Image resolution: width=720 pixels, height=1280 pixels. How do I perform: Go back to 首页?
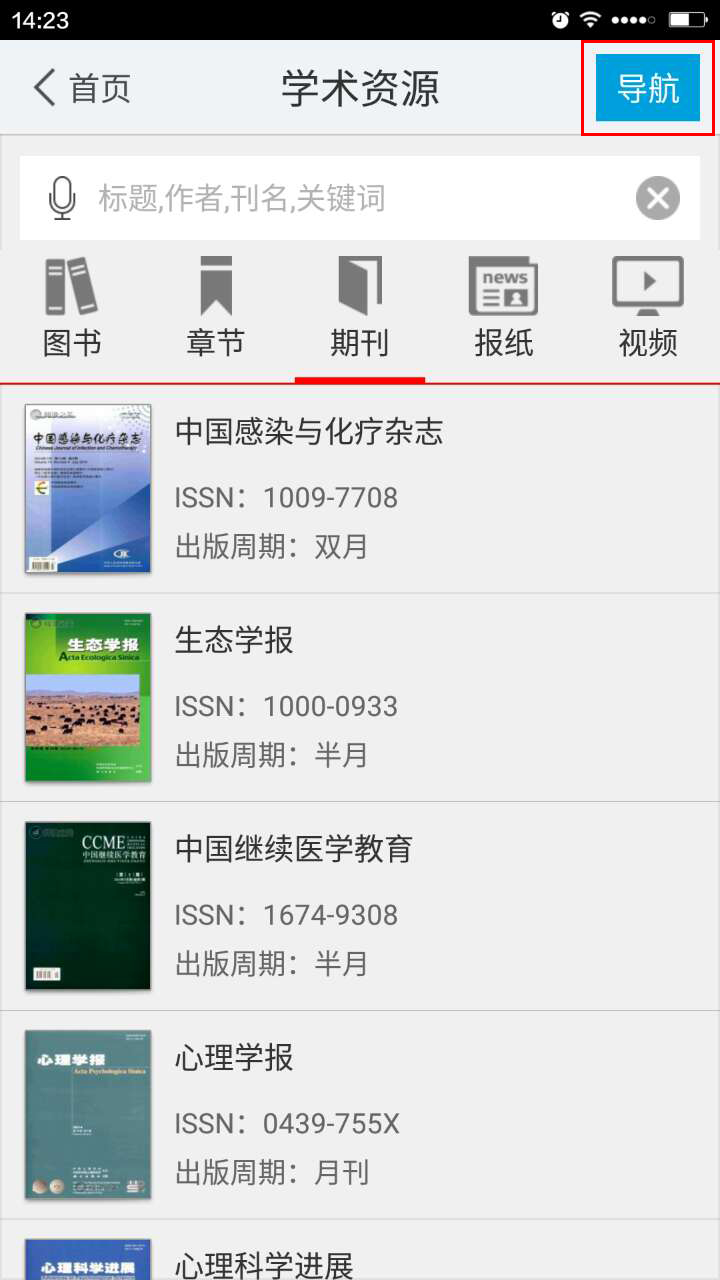pos(82,88)
